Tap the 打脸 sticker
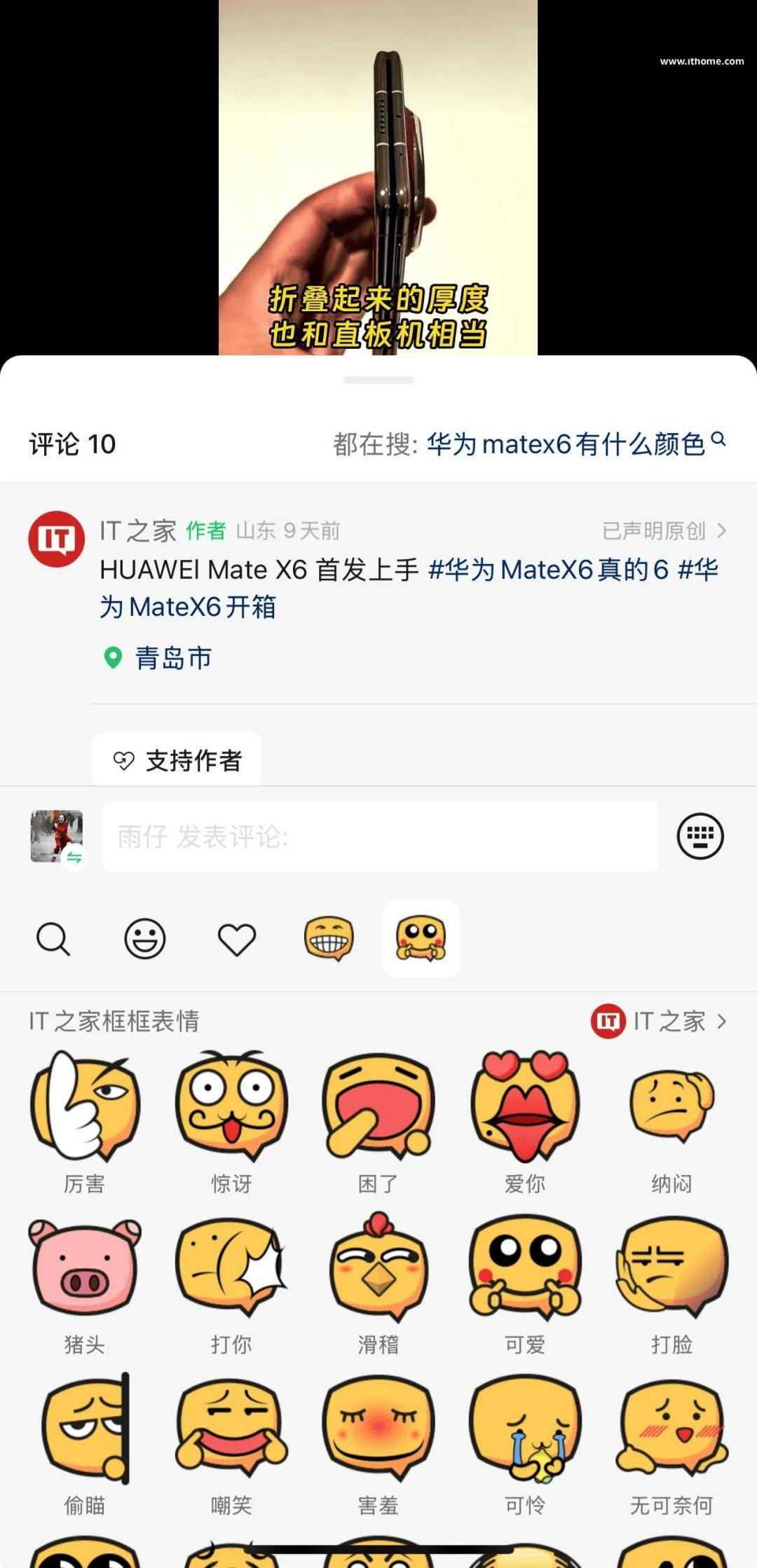The image size is (757, 1568). (x=671, y=1268)
